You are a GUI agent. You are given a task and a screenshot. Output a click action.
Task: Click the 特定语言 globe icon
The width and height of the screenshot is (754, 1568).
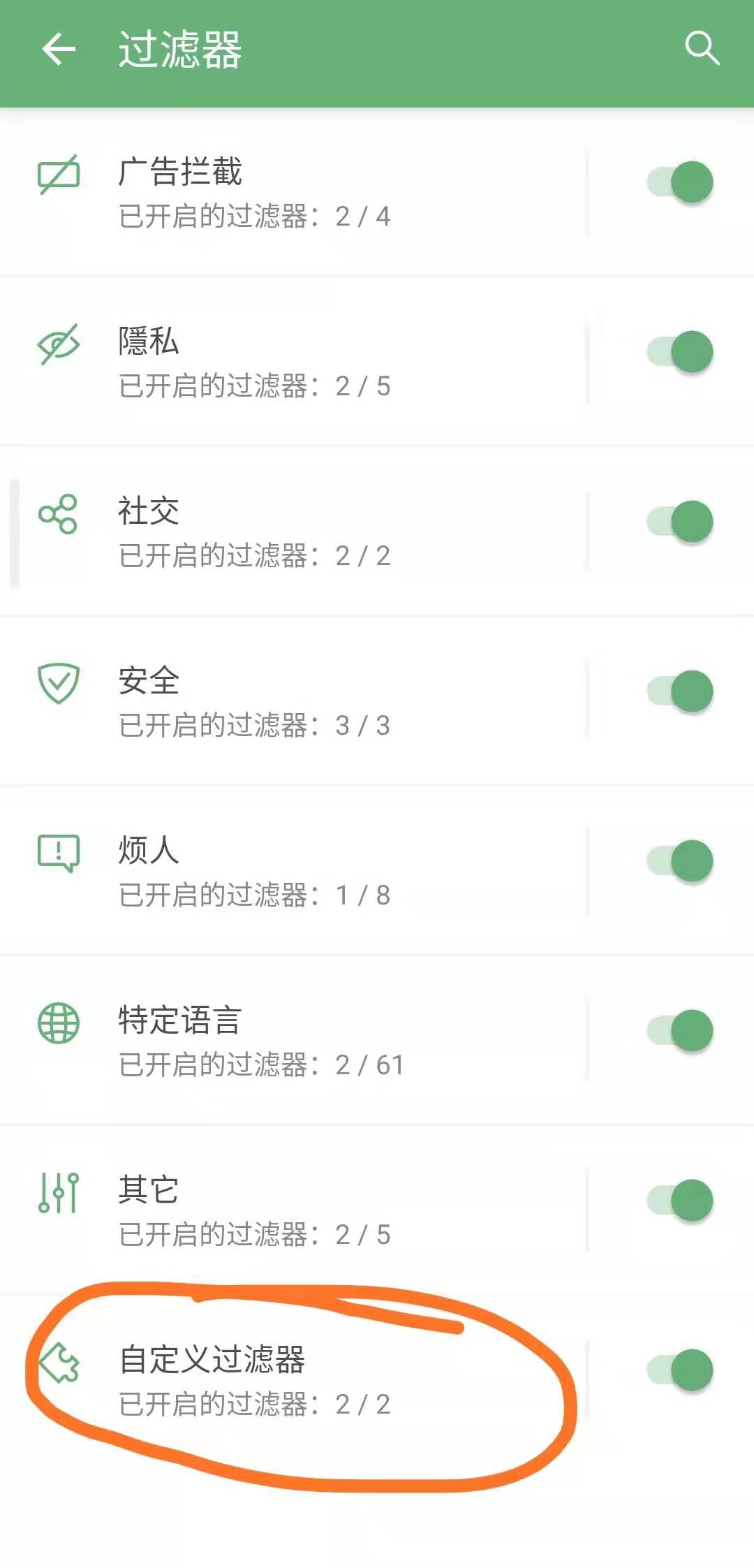pyautogui.click(x=59, y=1023)
